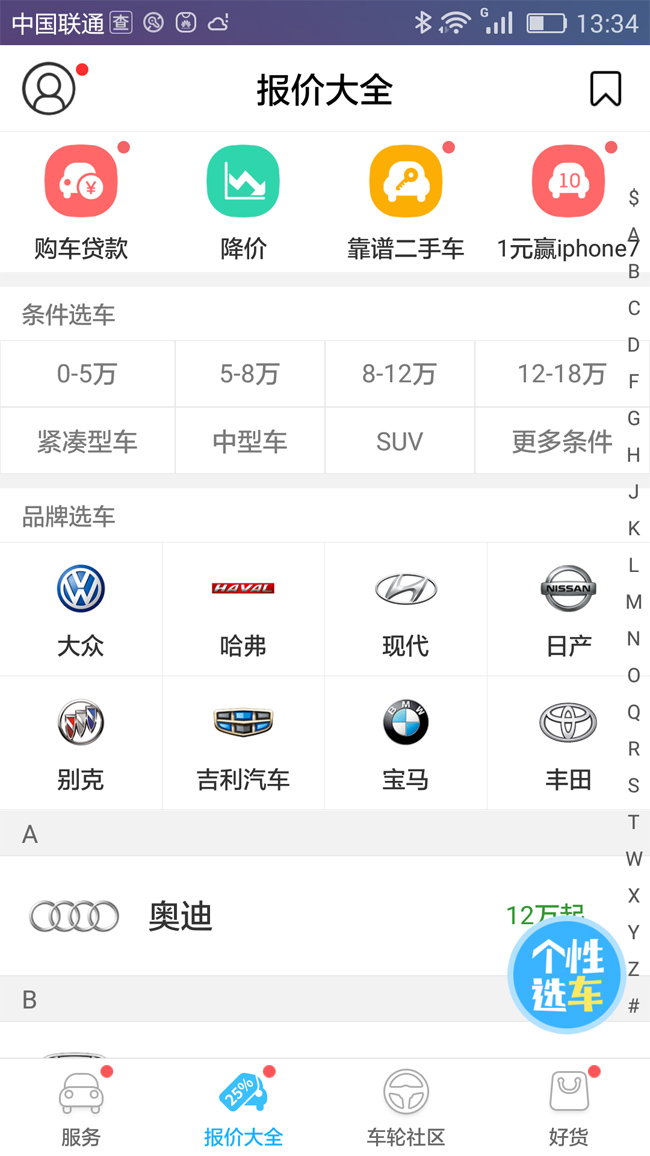Tap the 个性选车 floating button

(x=567, y=975)
